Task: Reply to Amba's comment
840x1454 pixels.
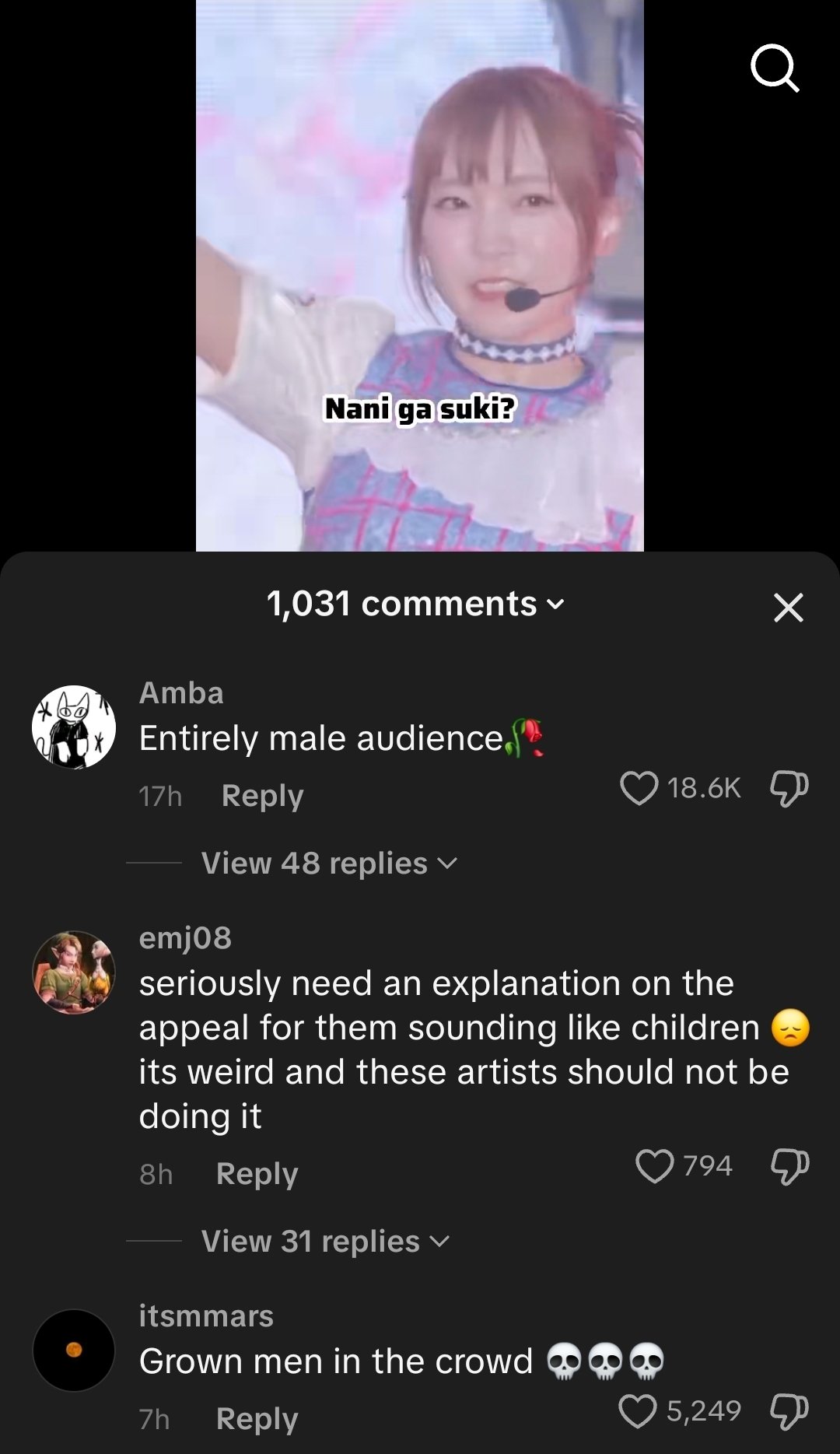Action: [262, 796]
